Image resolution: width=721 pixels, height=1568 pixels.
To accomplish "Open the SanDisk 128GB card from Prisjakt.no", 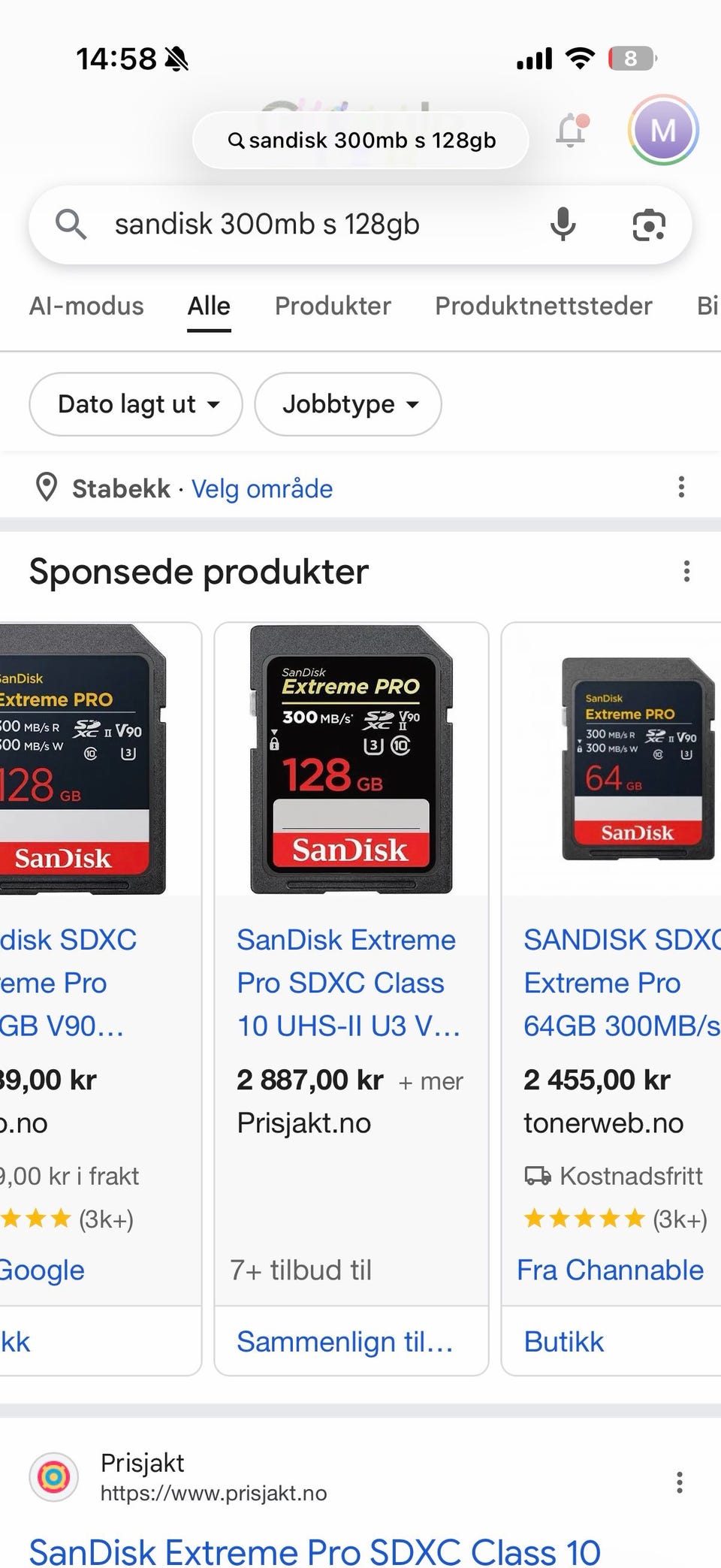I will 349,983.
